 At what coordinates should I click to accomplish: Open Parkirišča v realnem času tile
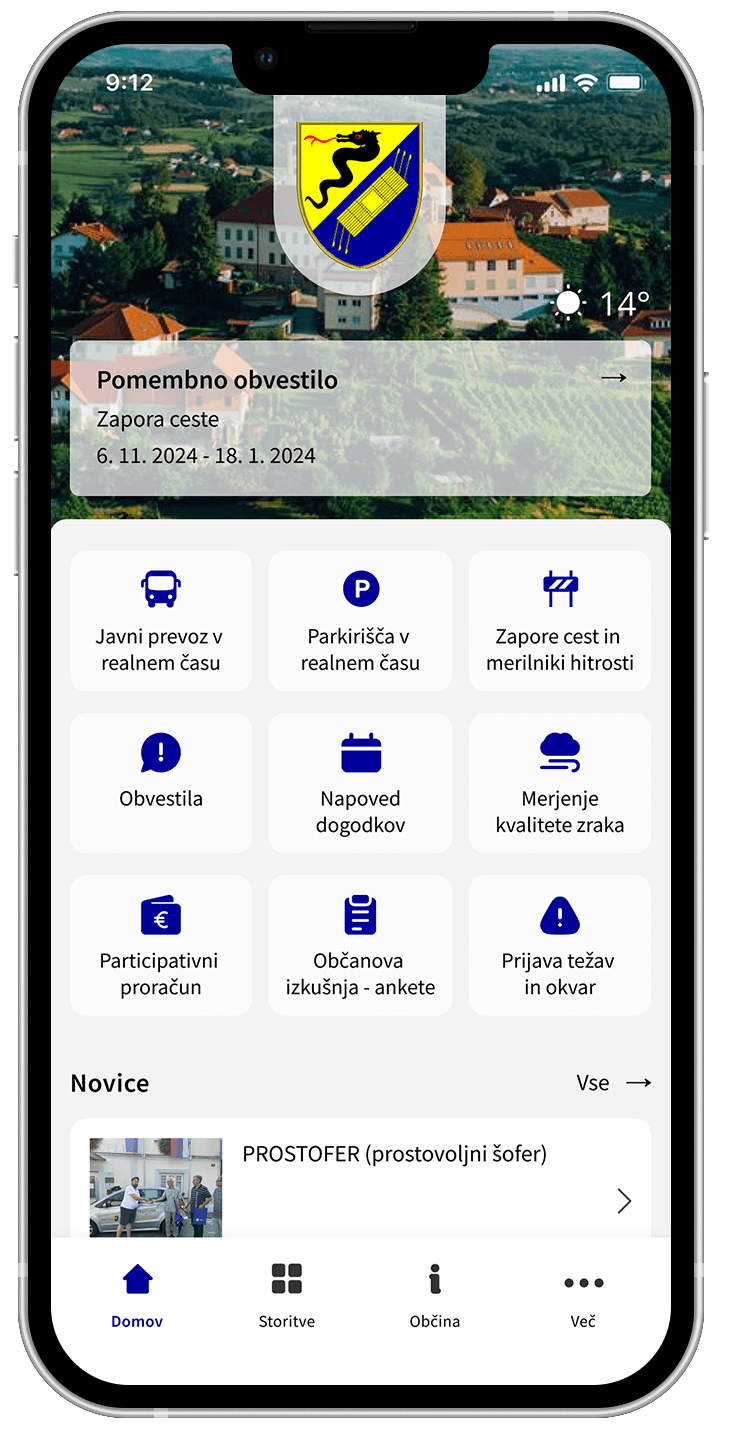[x=360, y=620]
